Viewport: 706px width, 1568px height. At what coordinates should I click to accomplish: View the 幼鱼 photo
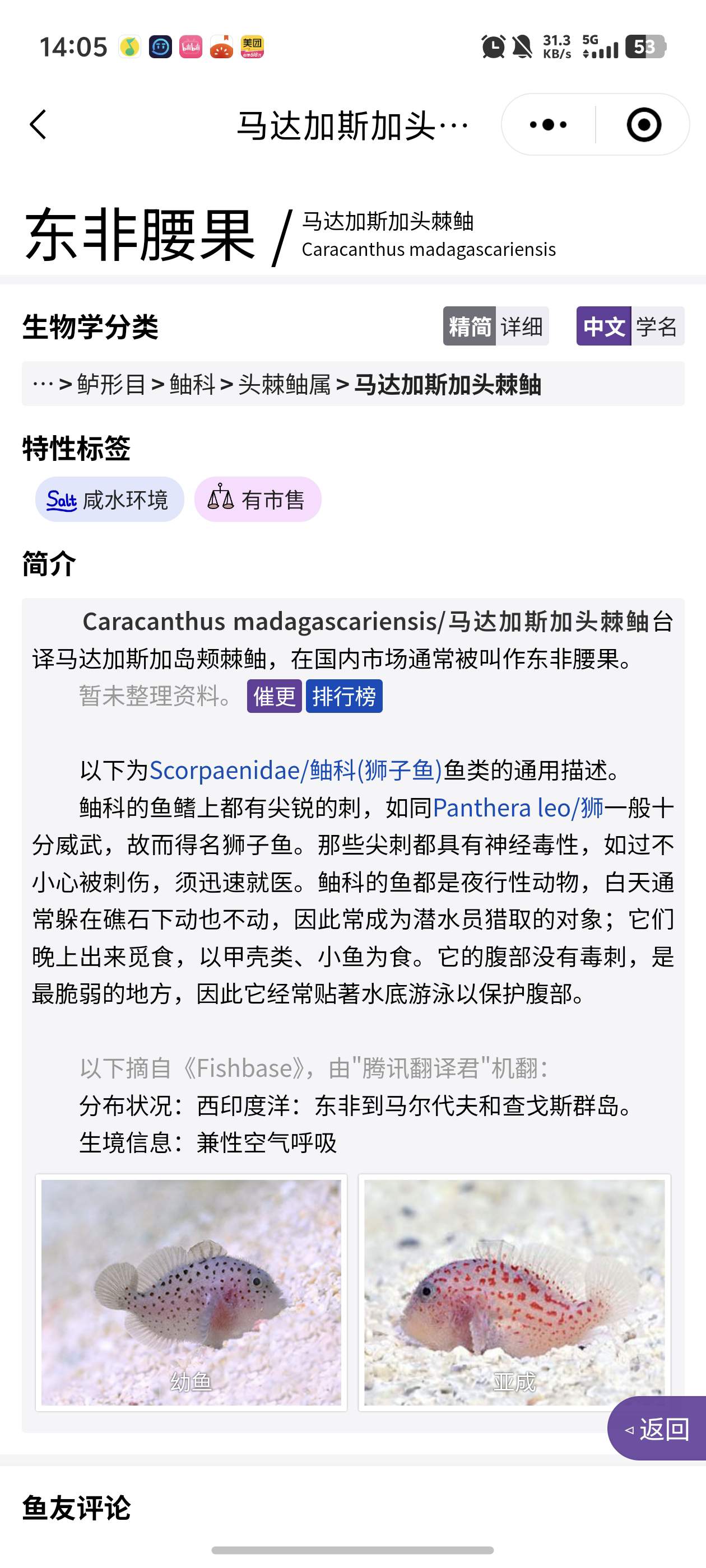click(x=191, y=1292)
